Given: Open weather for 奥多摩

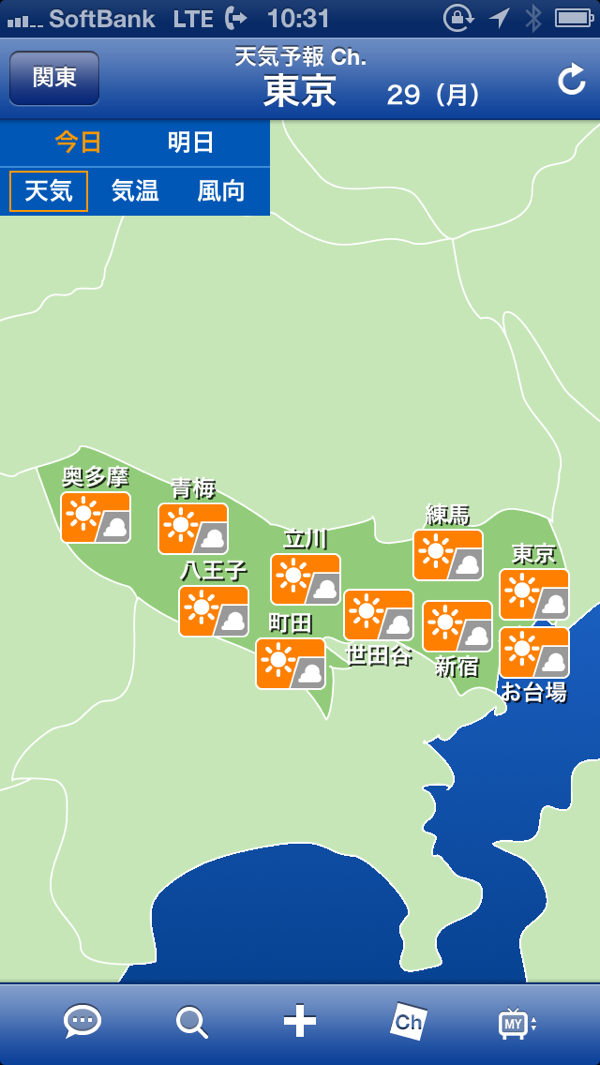Looking at the screenshot, I should pyautogui.click(x=96, y=517).
